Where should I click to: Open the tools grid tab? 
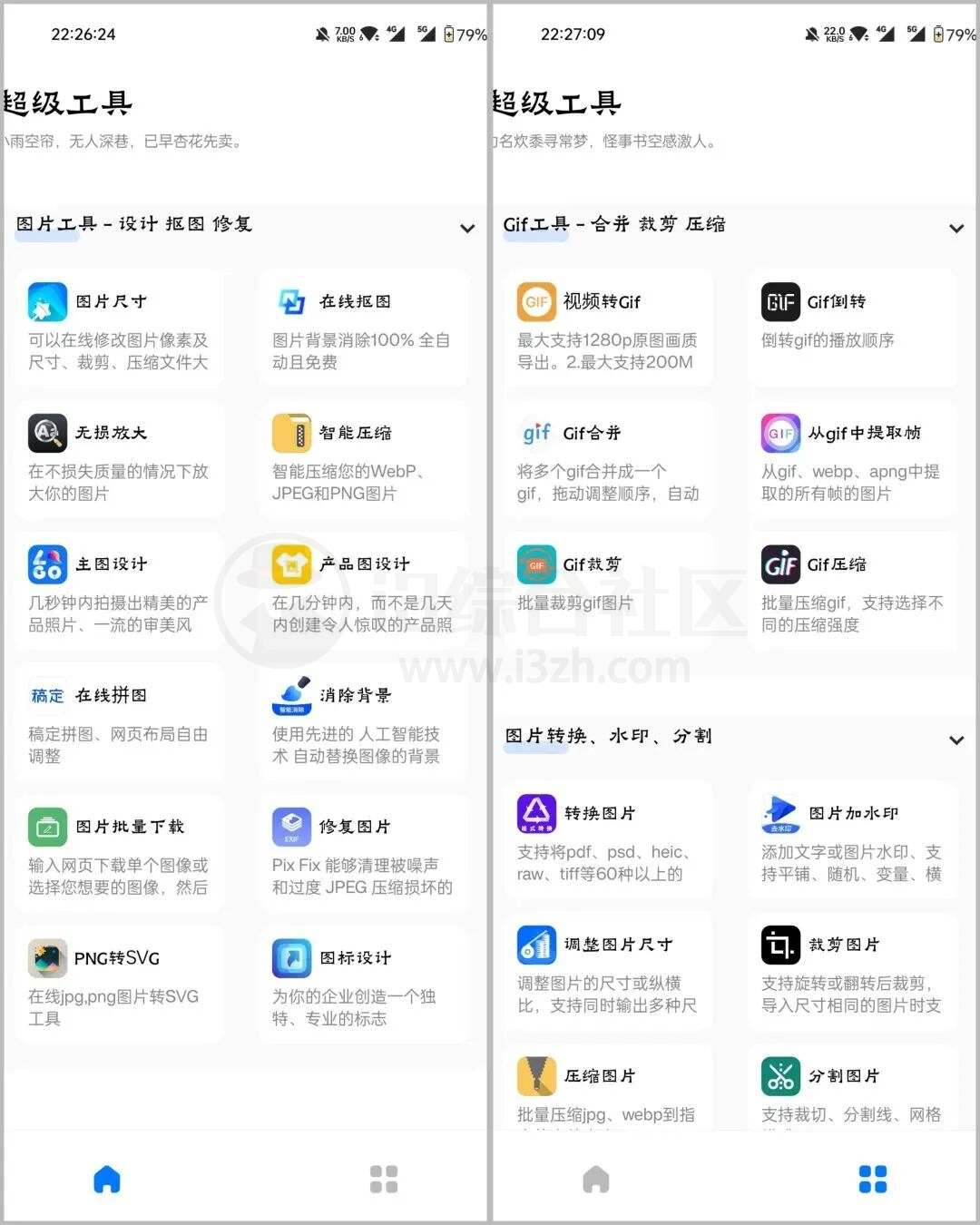click(x=872, y=1178)
